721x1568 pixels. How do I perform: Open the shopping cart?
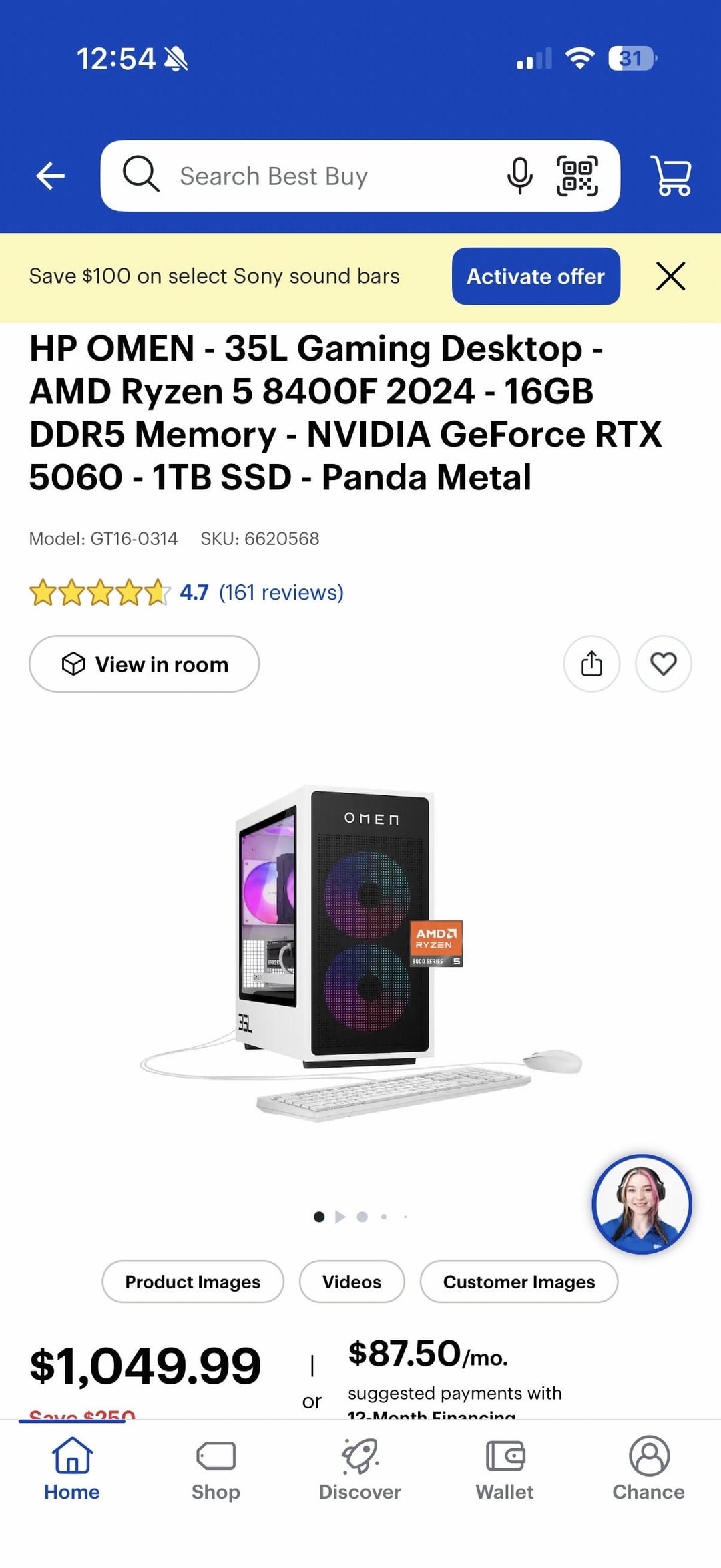(671, 176)
